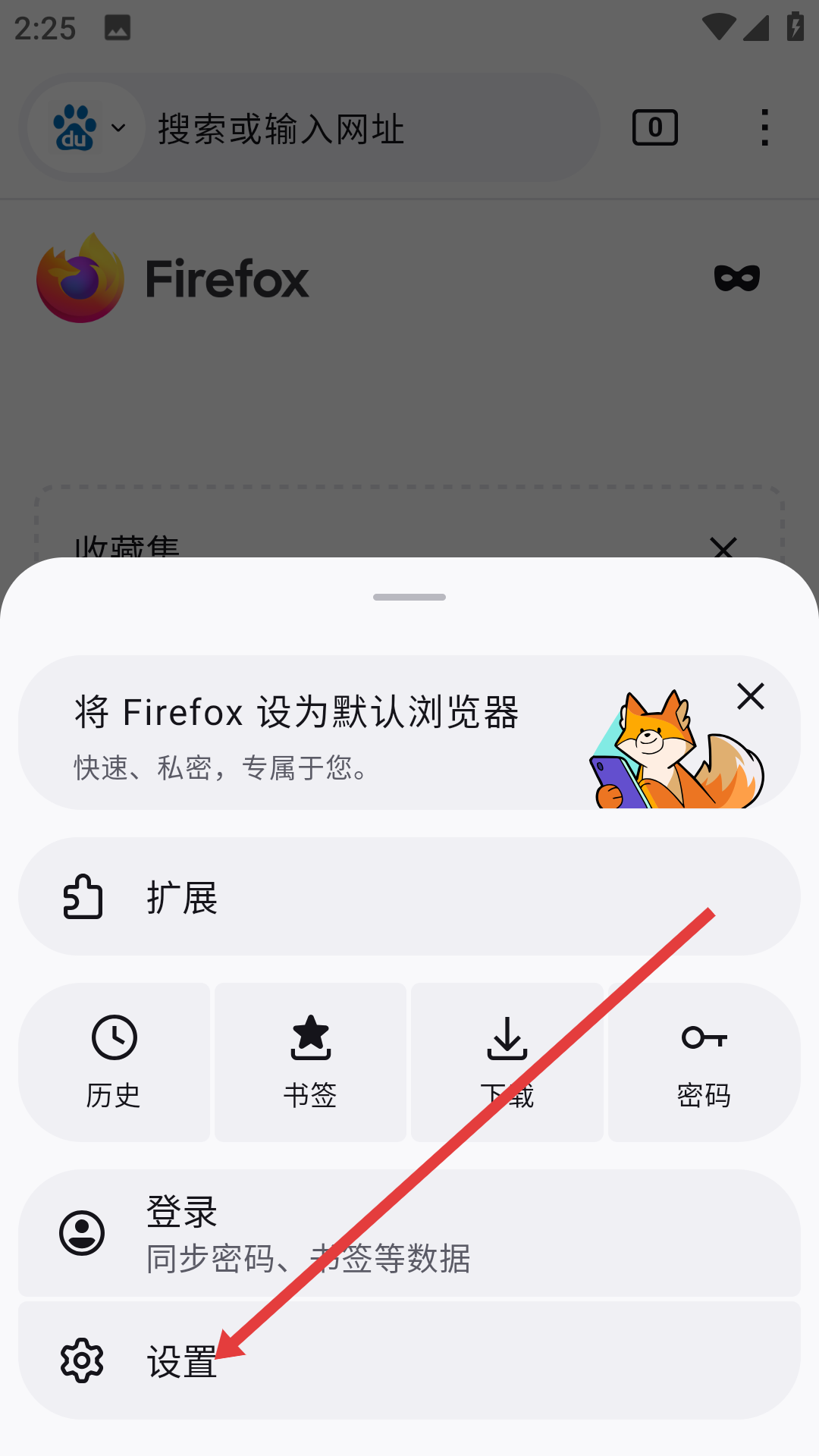Open 书签 (Bookmarks)
The image size is (819, 1456).
tap(310, 1062)
